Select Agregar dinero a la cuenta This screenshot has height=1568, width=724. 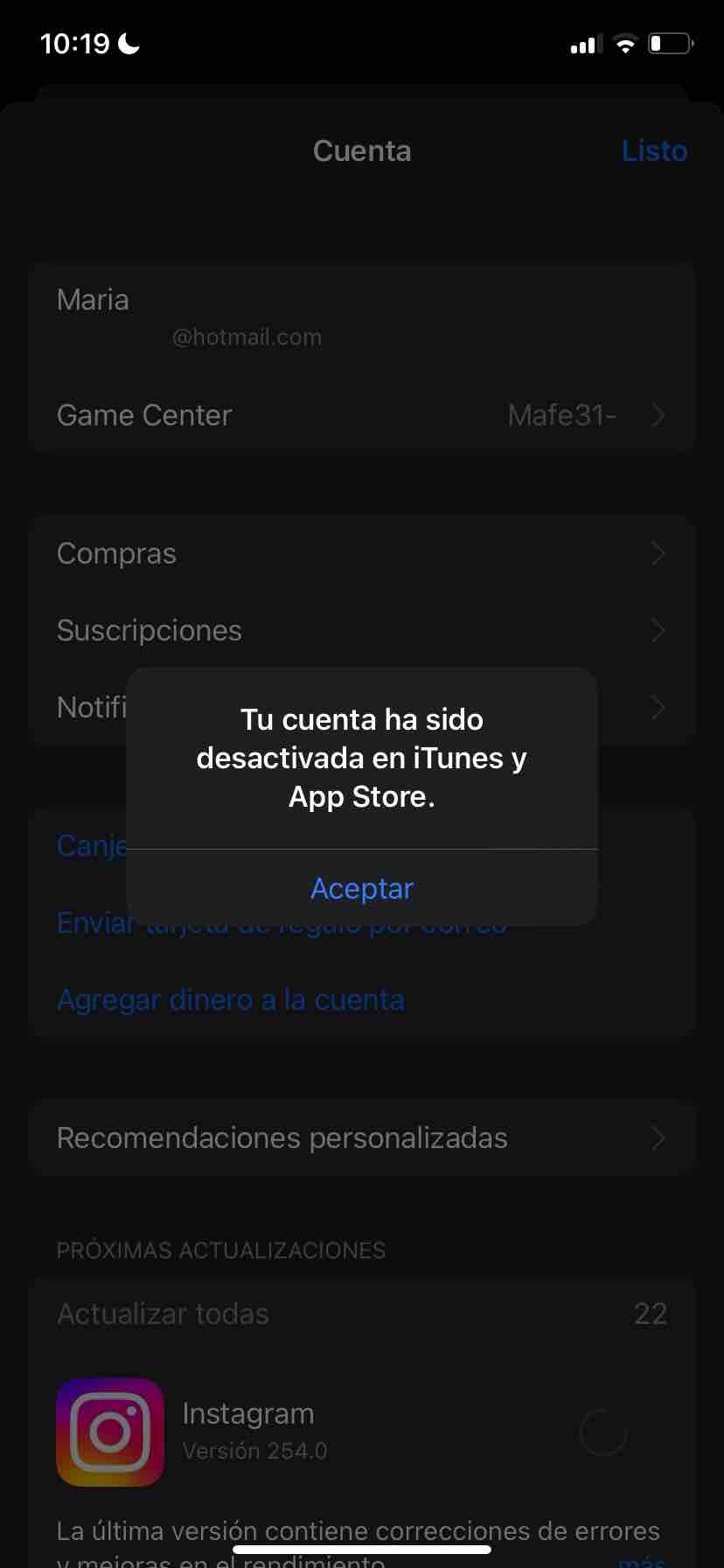pyautogui.click(x=231, y=1000)
